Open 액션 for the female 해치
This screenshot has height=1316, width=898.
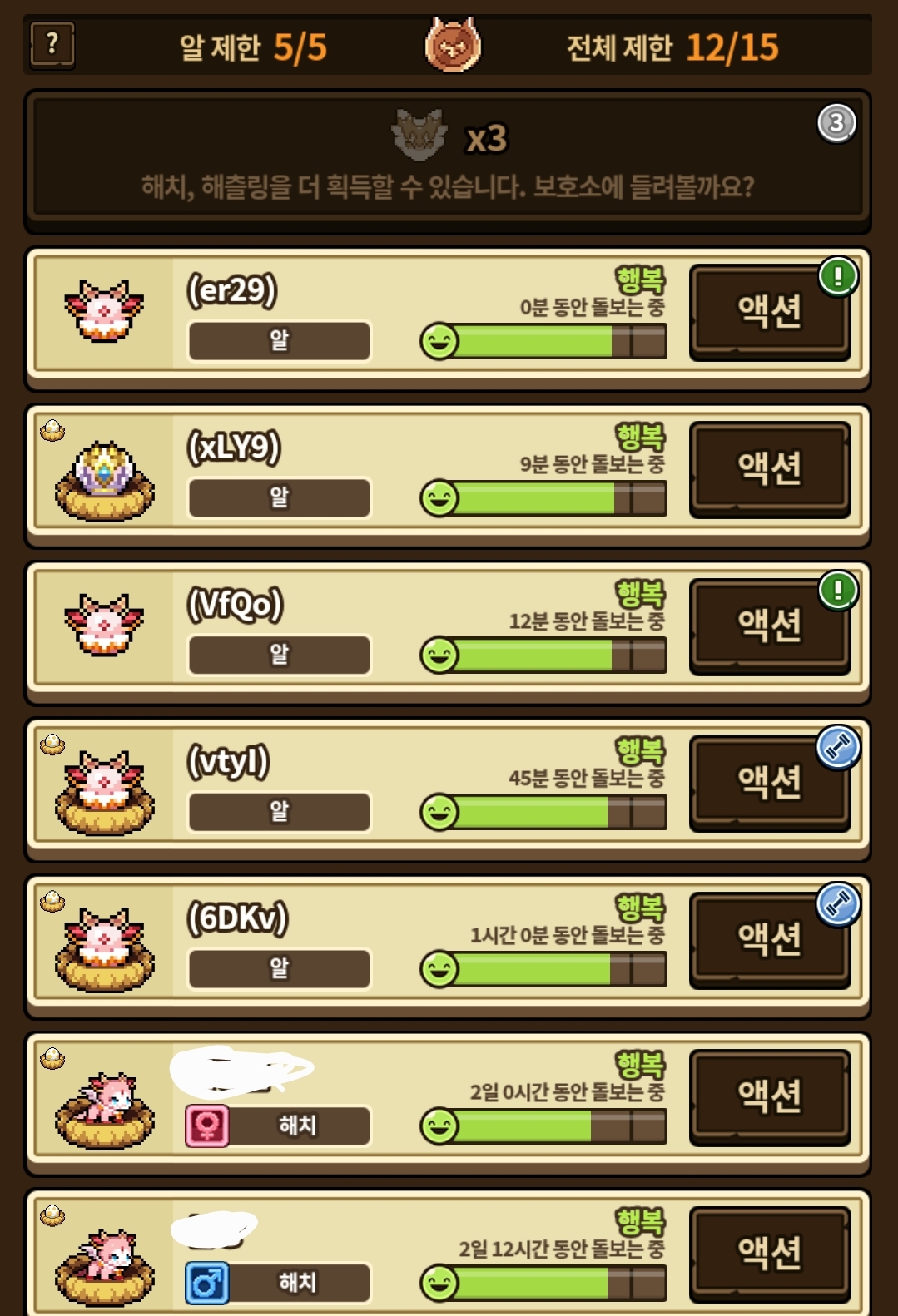[x=770, y=1096]
